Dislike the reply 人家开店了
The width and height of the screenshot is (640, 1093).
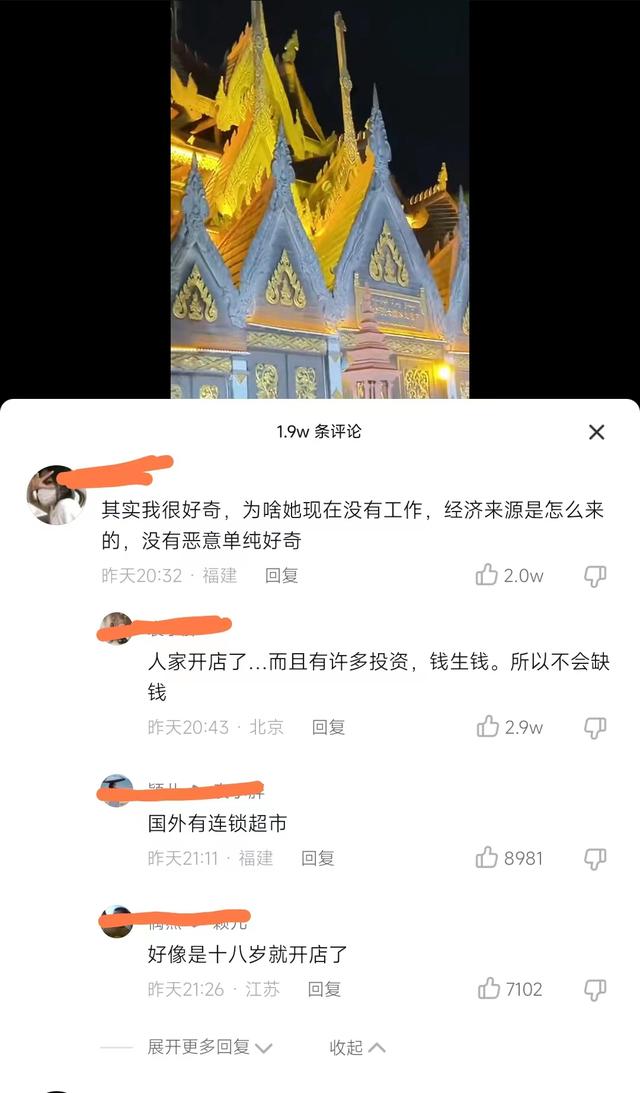[x=595, y=727]
